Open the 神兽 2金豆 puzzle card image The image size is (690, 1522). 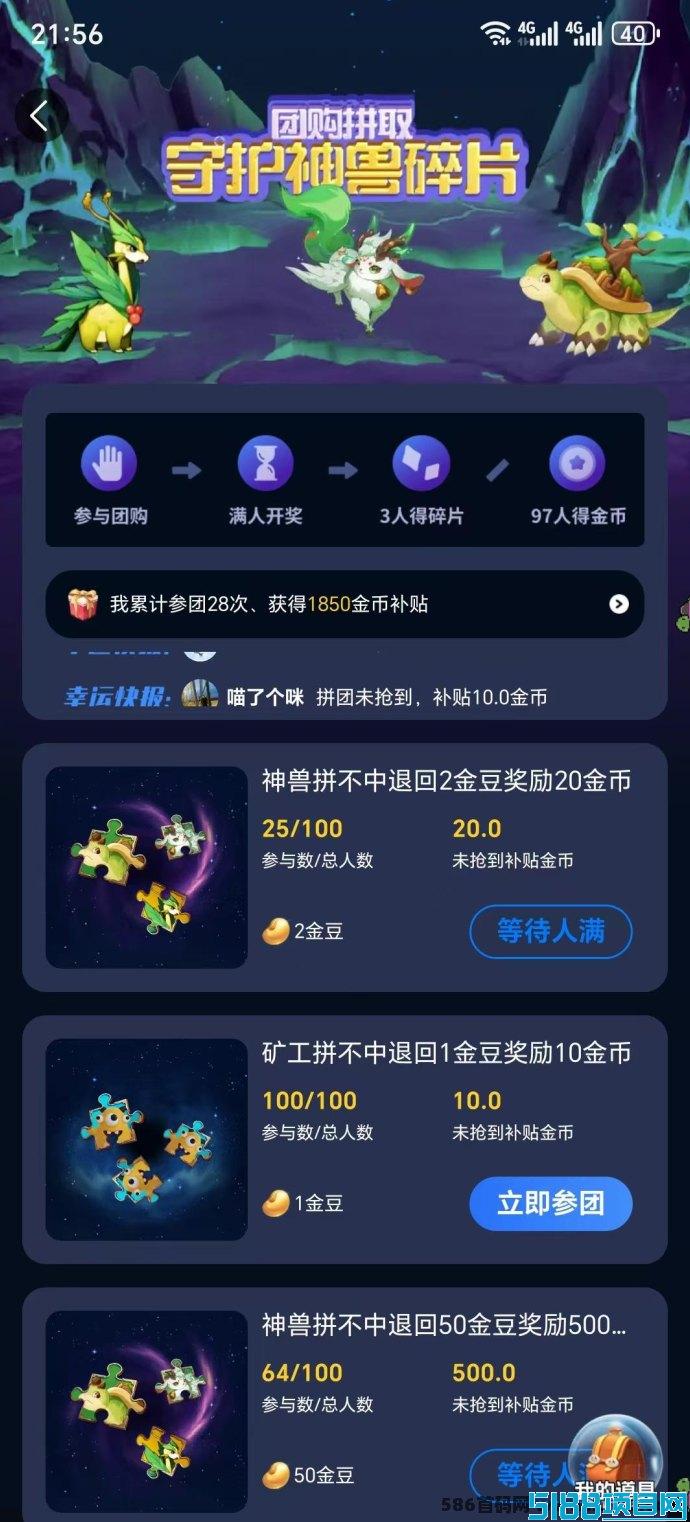point(146,867)
